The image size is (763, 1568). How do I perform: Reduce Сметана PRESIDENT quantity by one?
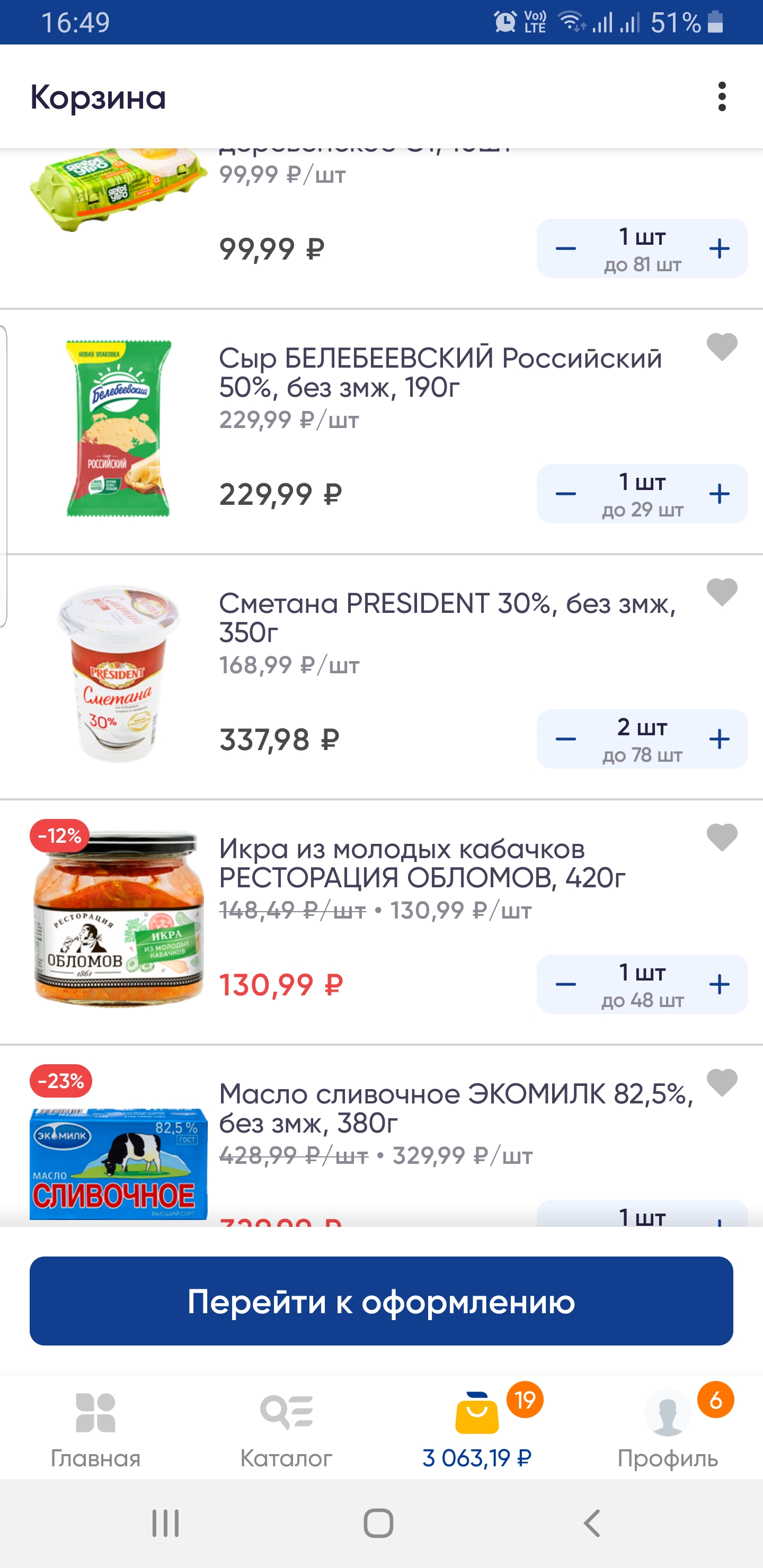[x=566, y=739]
